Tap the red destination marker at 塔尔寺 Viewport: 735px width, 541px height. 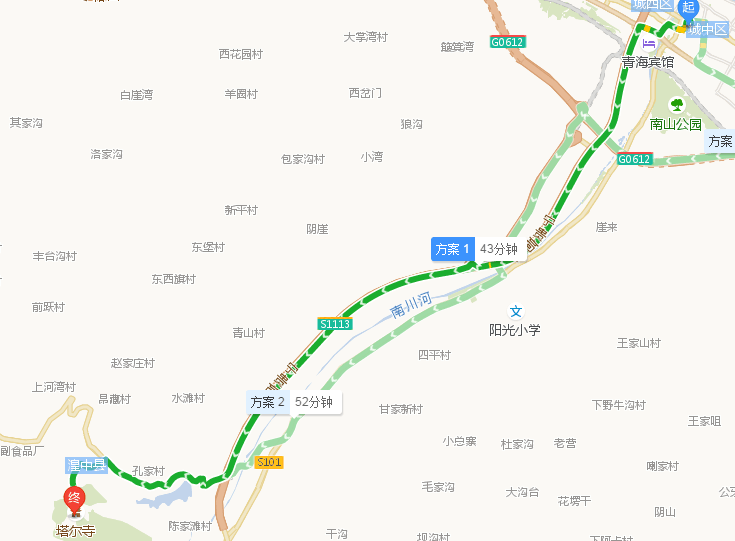pyautogui.click(x=74, y=499)
